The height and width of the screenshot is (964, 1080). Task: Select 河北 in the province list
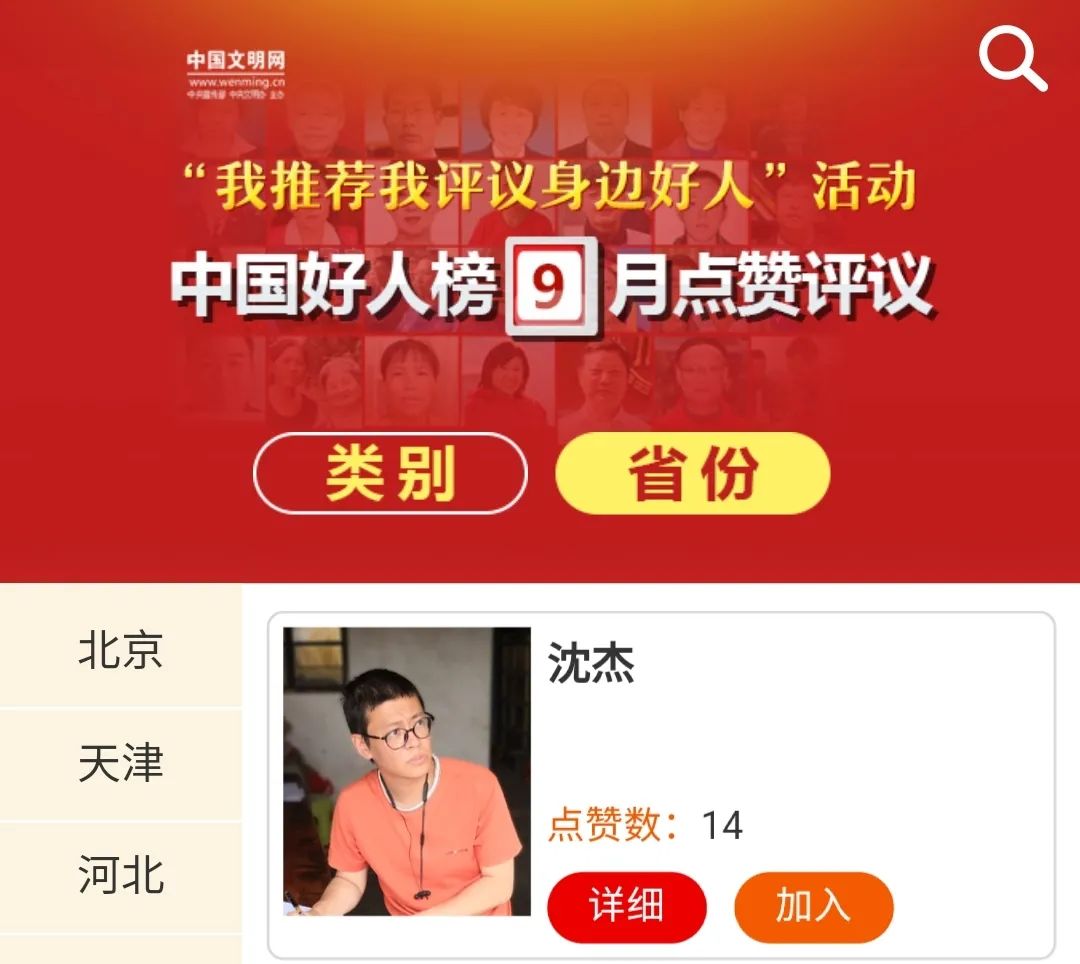[x=120, y=875]
